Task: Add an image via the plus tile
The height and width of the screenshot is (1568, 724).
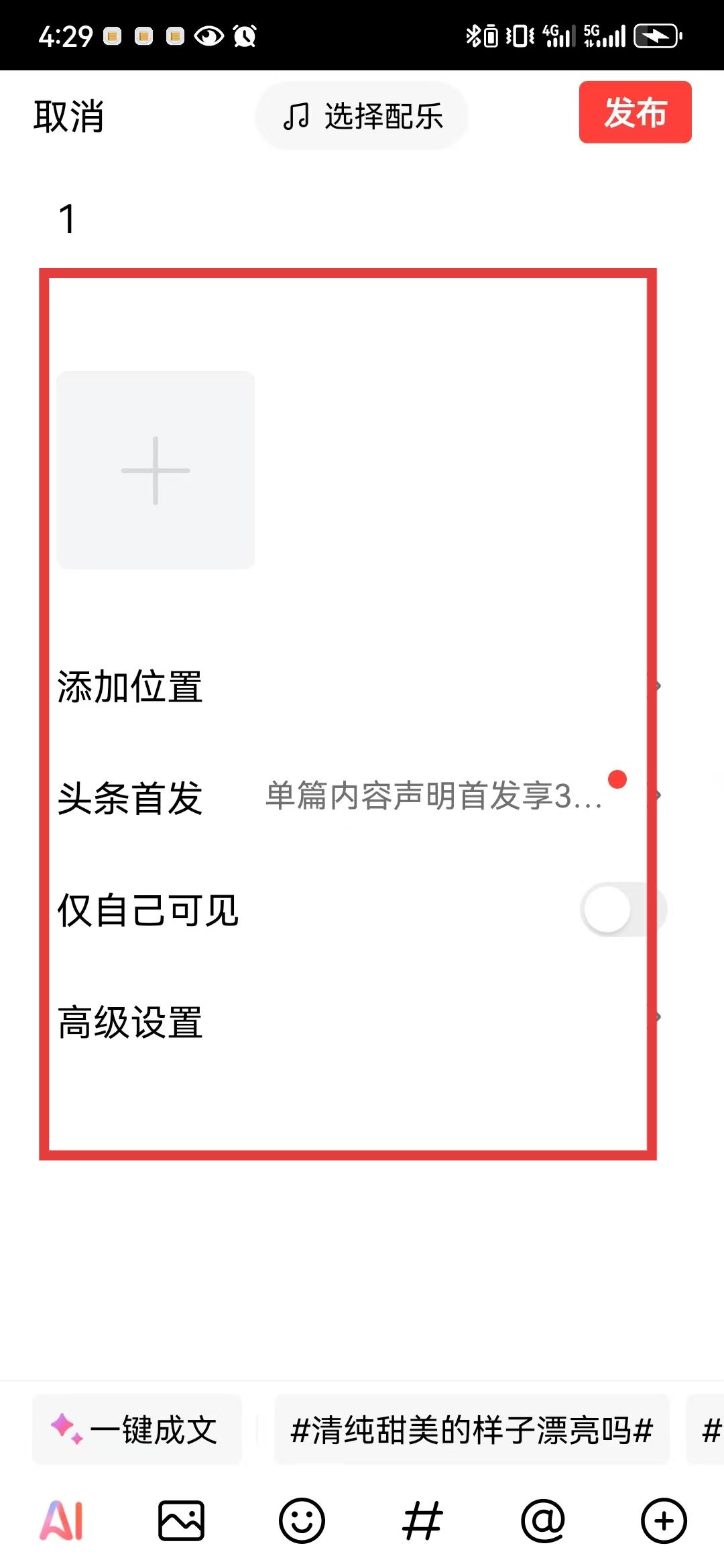Action: [x=156, y=470]
